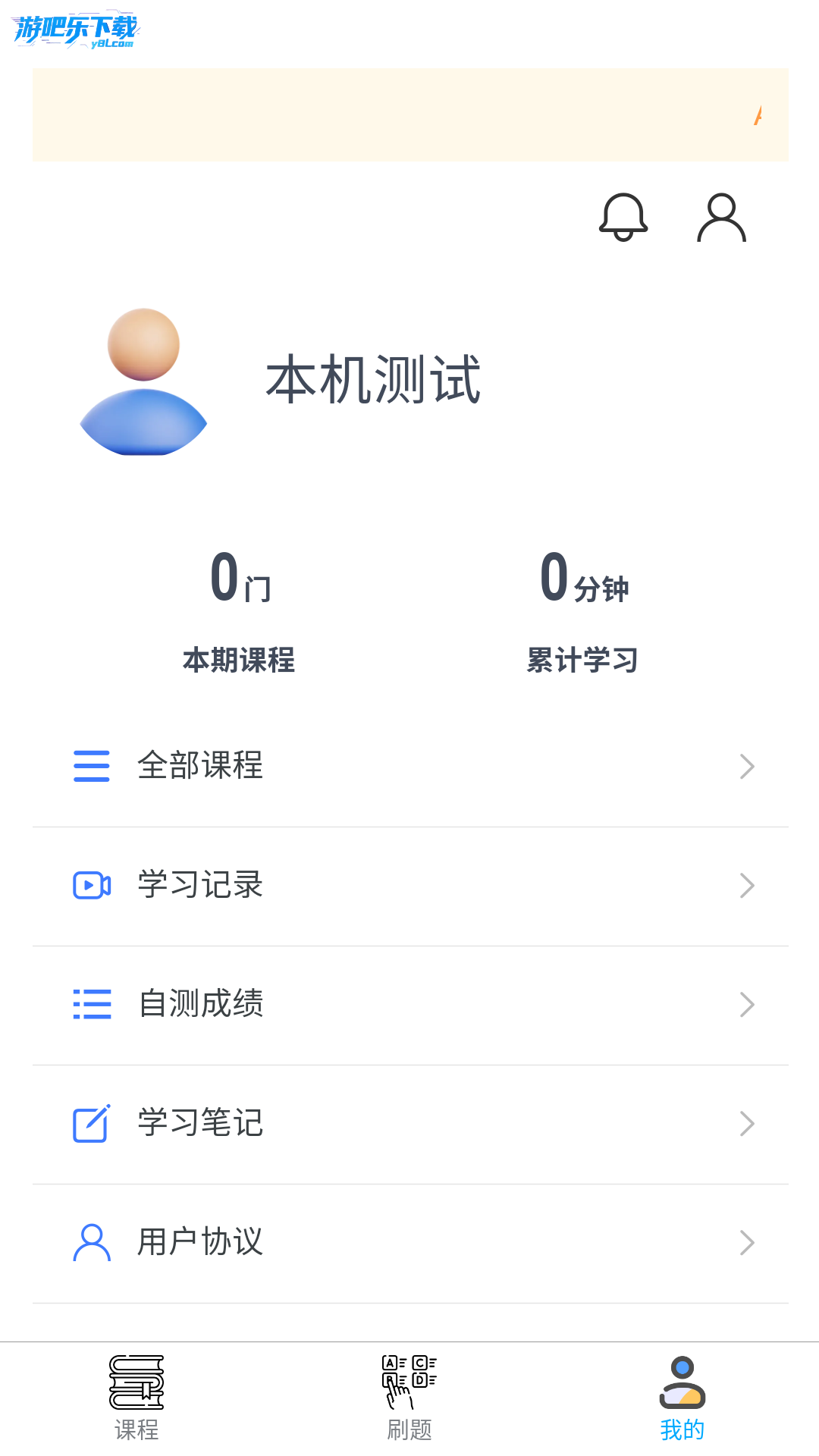View 学习记录 (Study Records)

coord(409,885)
